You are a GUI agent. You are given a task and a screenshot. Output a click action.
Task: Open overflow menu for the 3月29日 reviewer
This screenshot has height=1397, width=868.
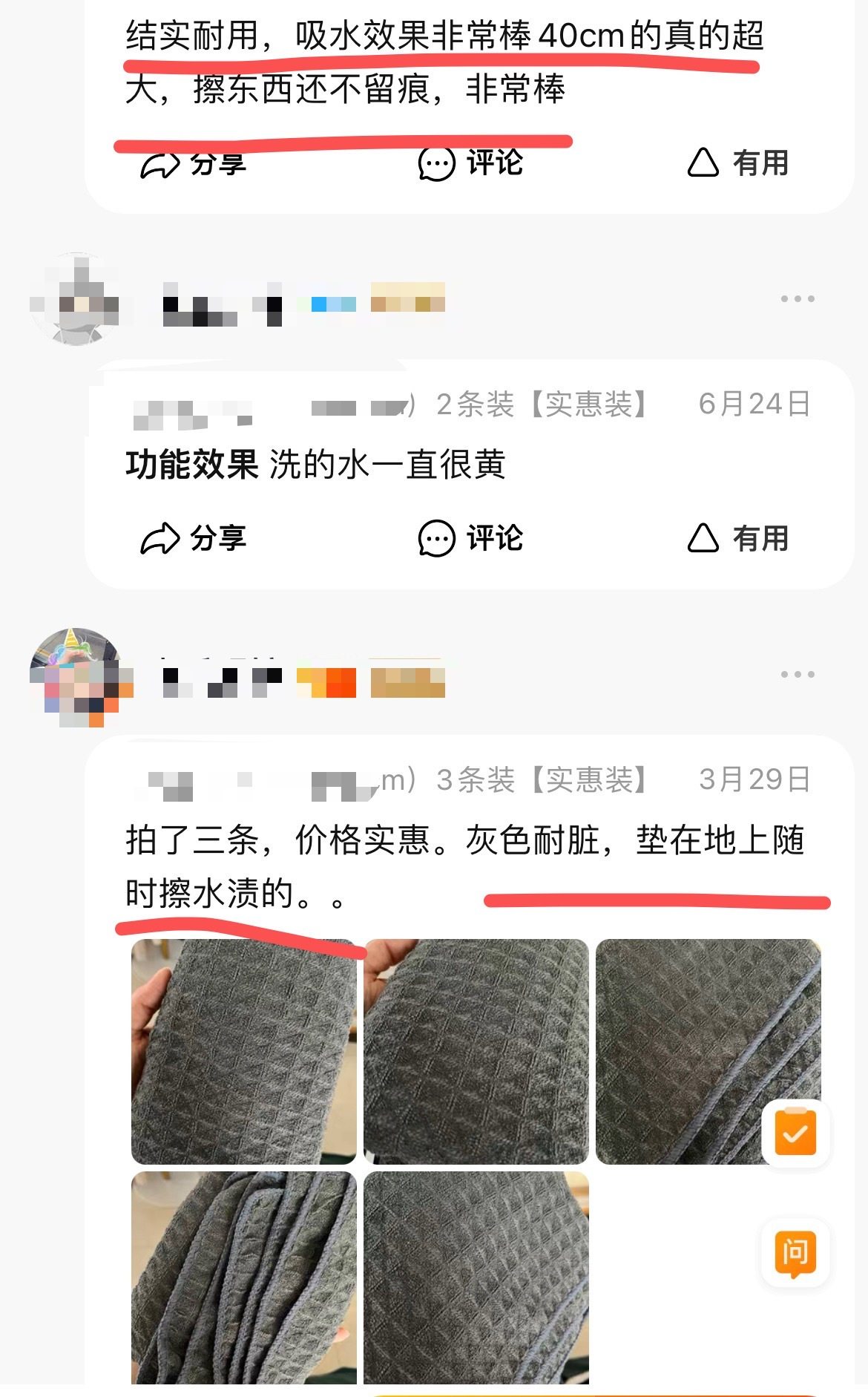point(798,674)
